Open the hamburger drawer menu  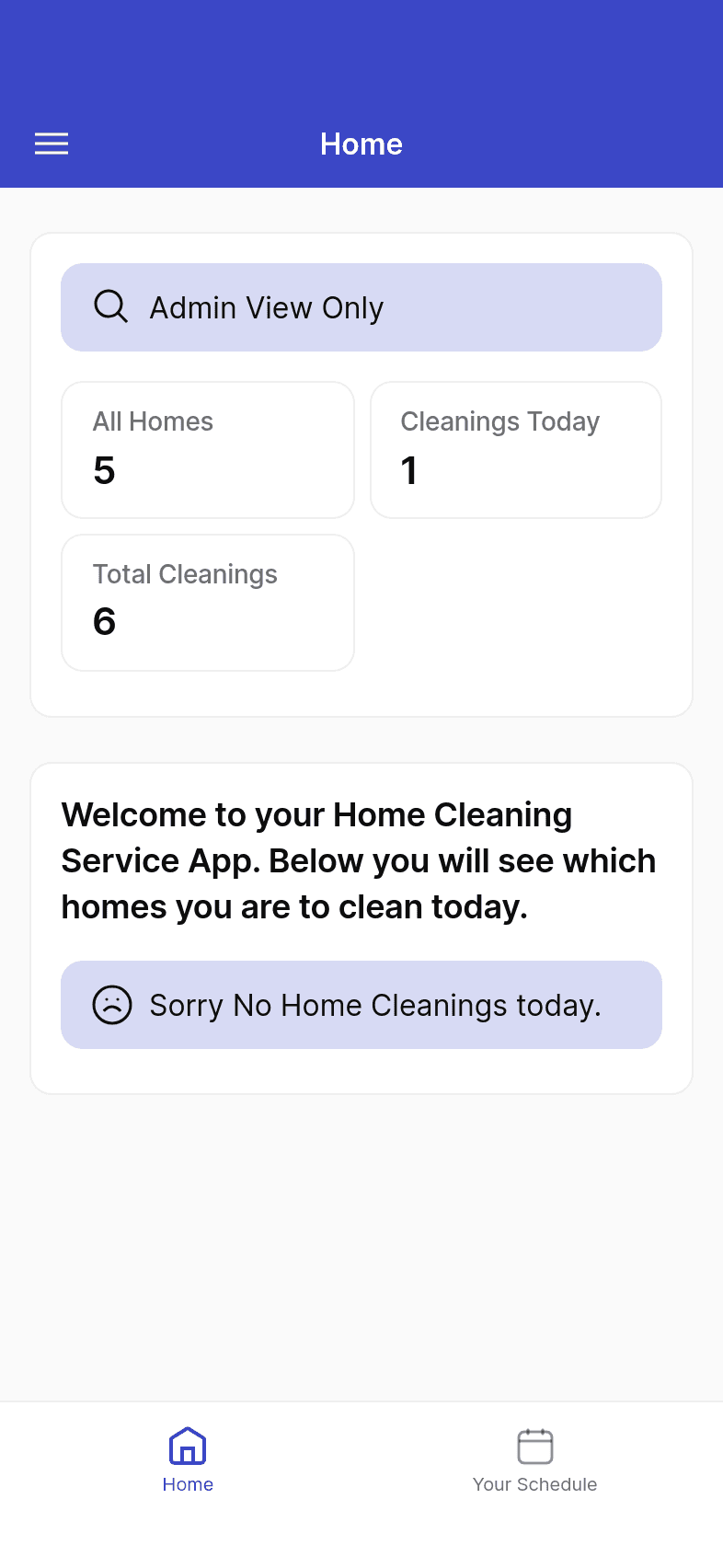click(52, 144)
